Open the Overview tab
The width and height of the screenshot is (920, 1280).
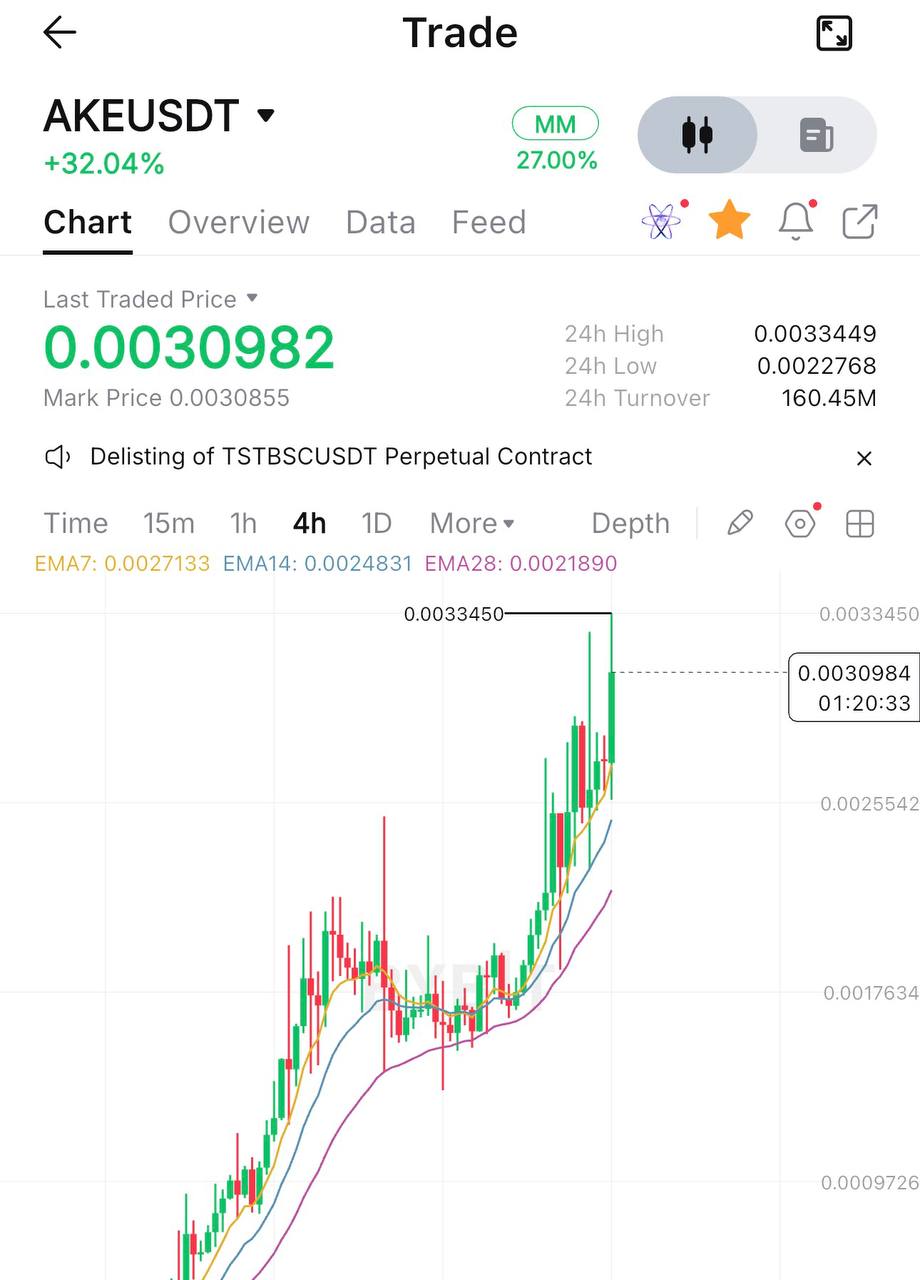click(239, 222)
